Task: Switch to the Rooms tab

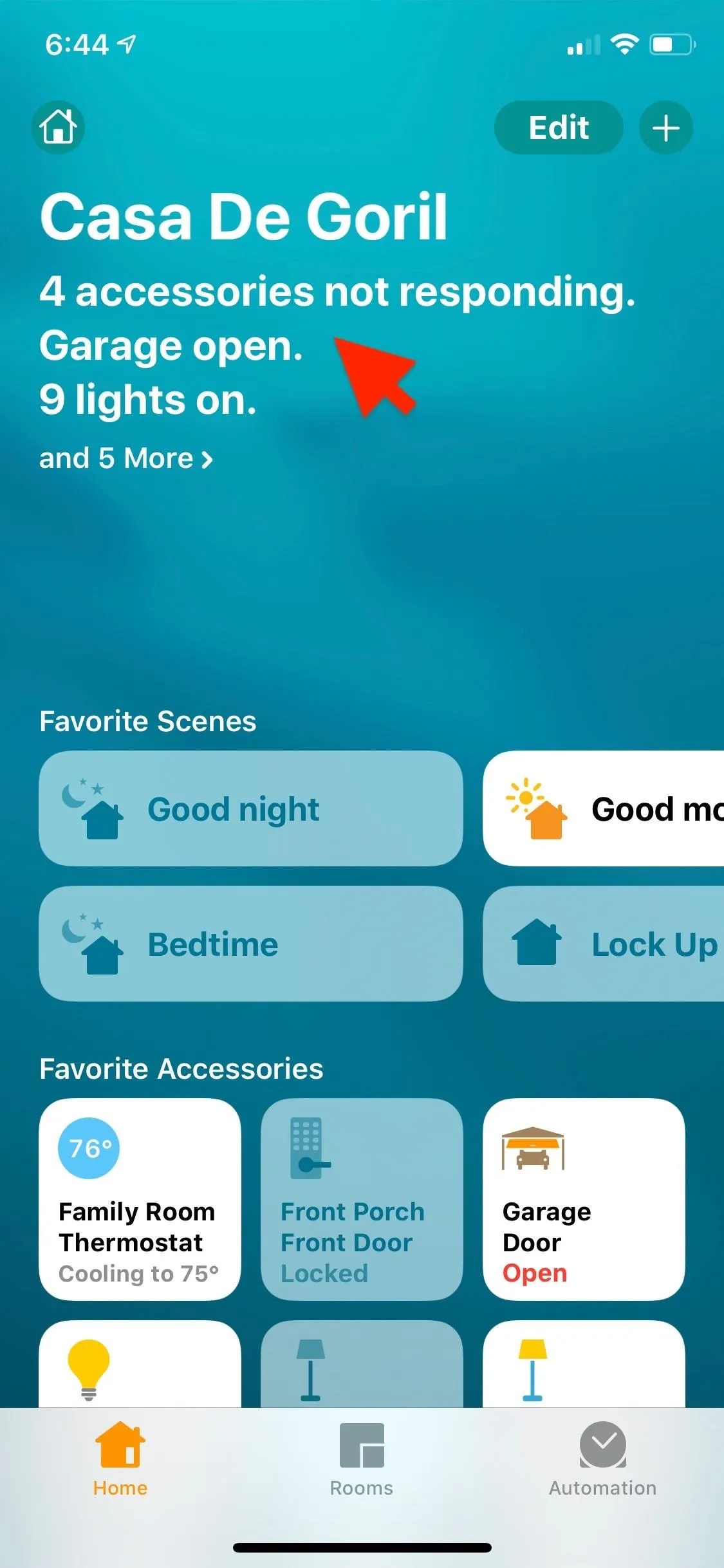Action: [362, 1460]
